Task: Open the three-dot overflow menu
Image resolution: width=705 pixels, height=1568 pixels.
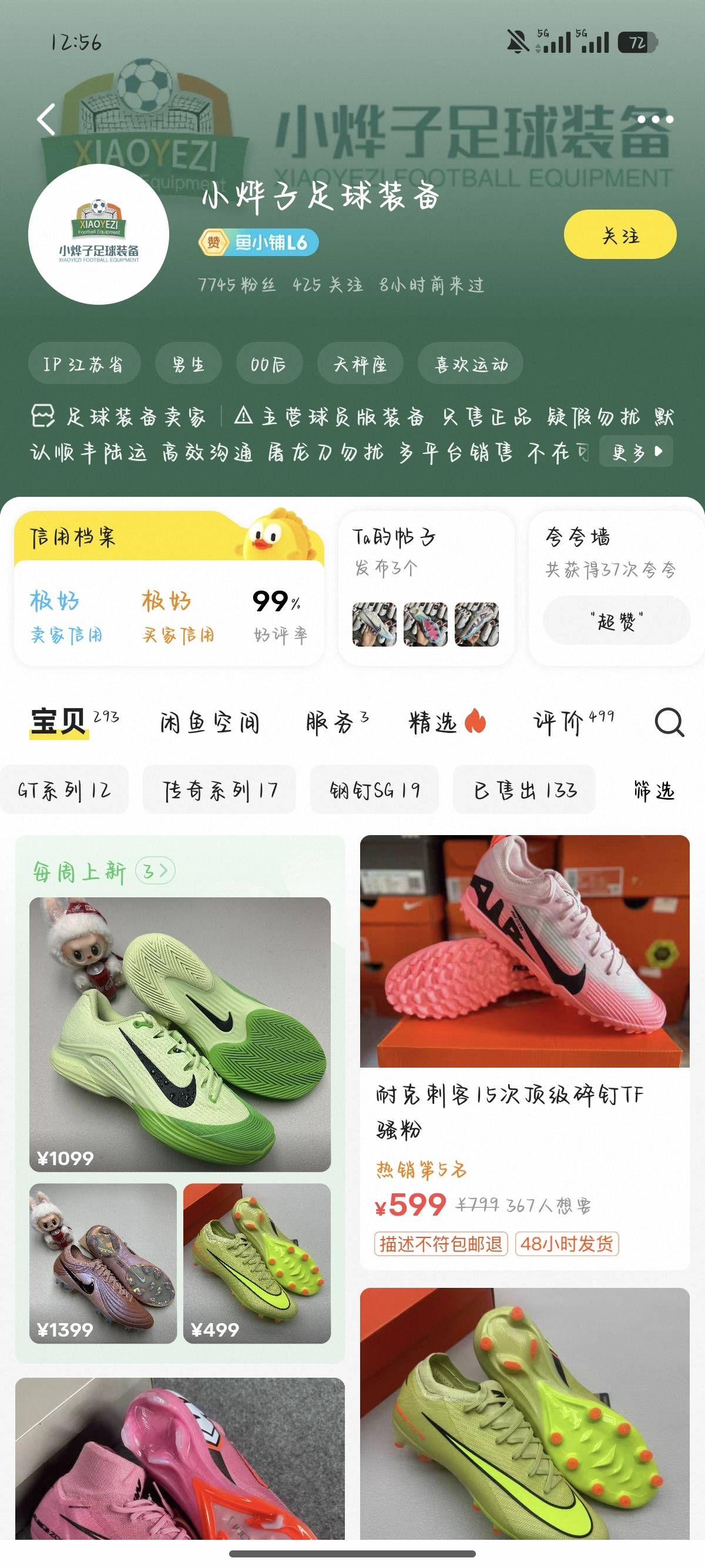Action: [654, 120]
